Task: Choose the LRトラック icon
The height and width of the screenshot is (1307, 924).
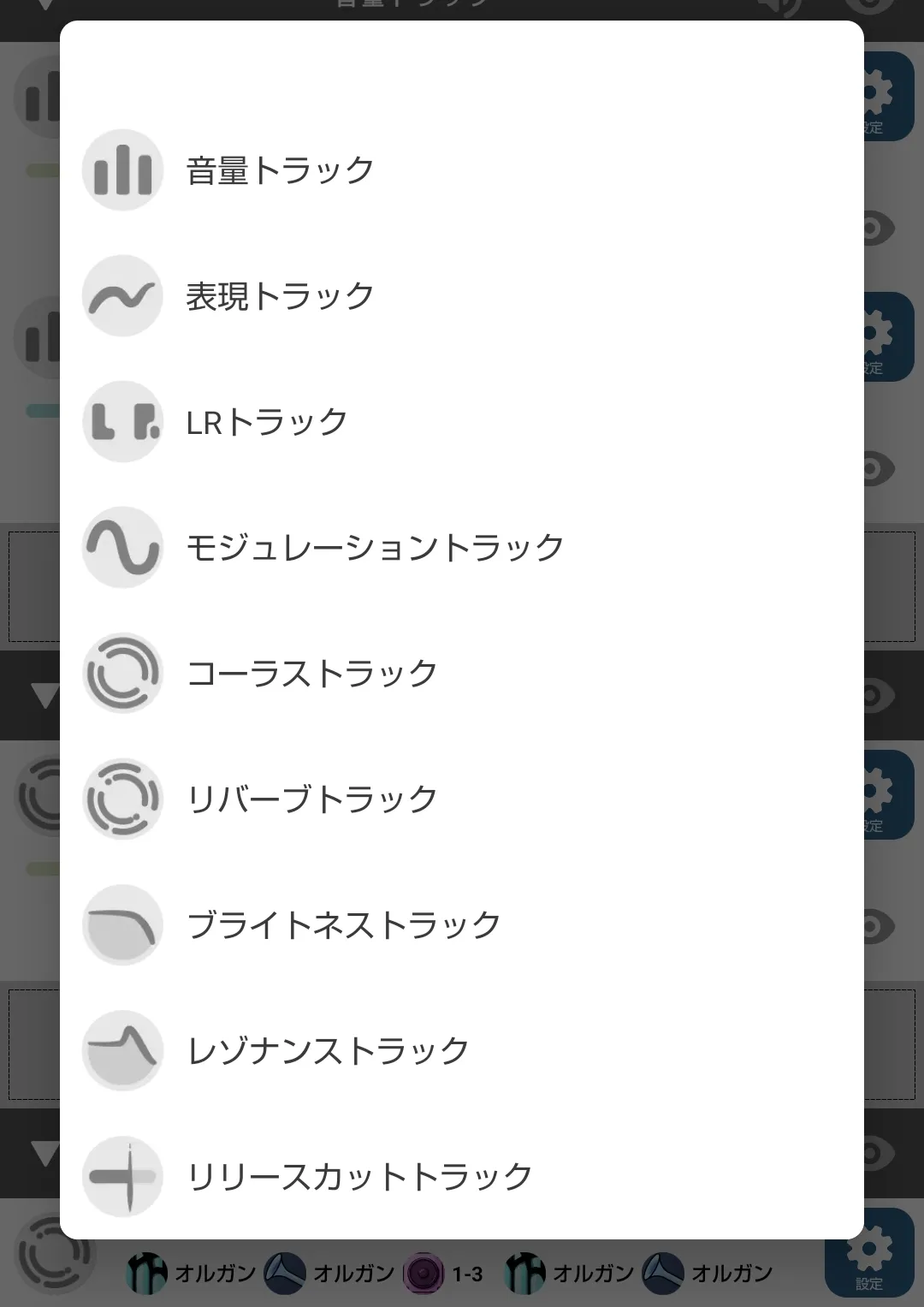Action: [122, 421]
